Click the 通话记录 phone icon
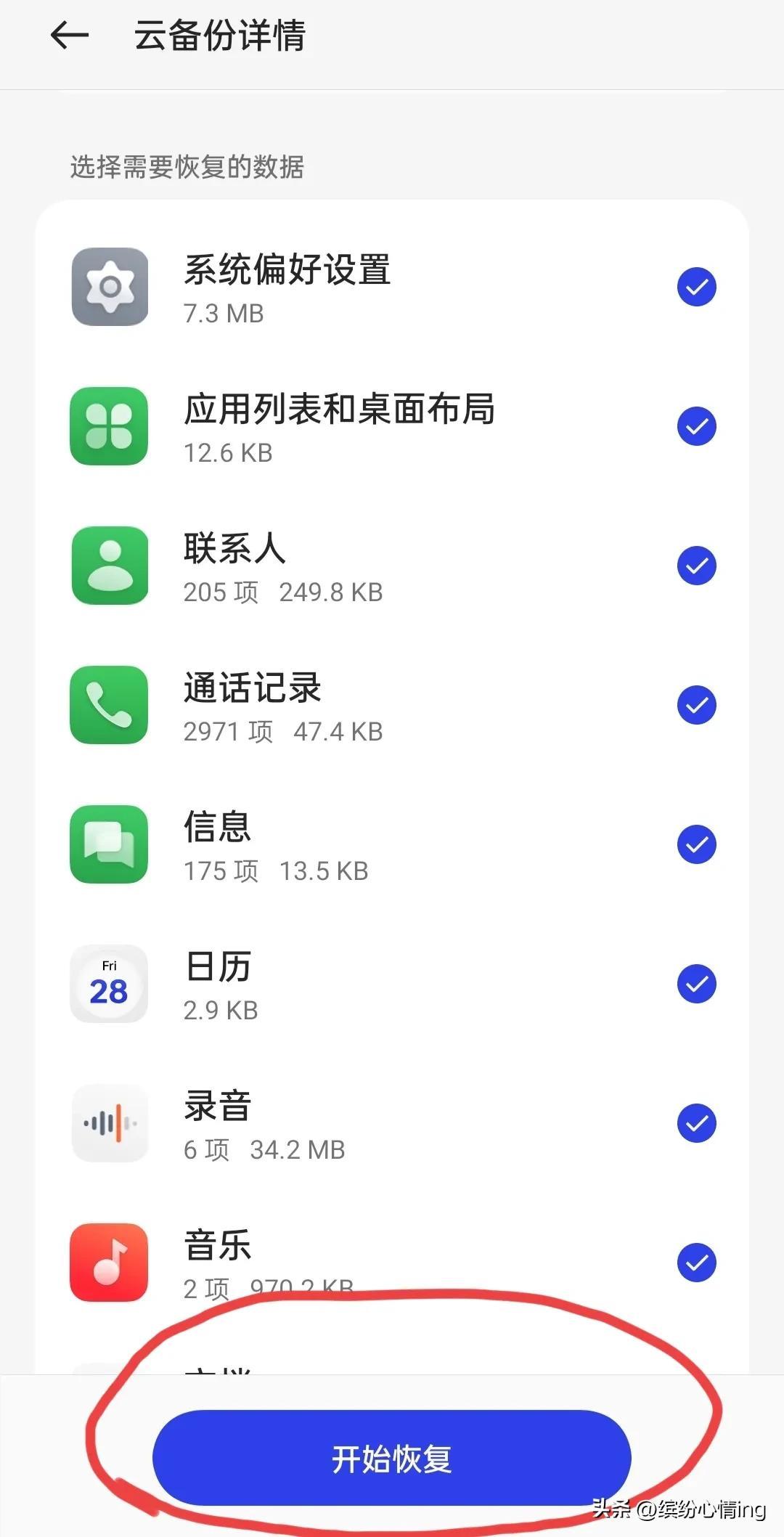 109,705
